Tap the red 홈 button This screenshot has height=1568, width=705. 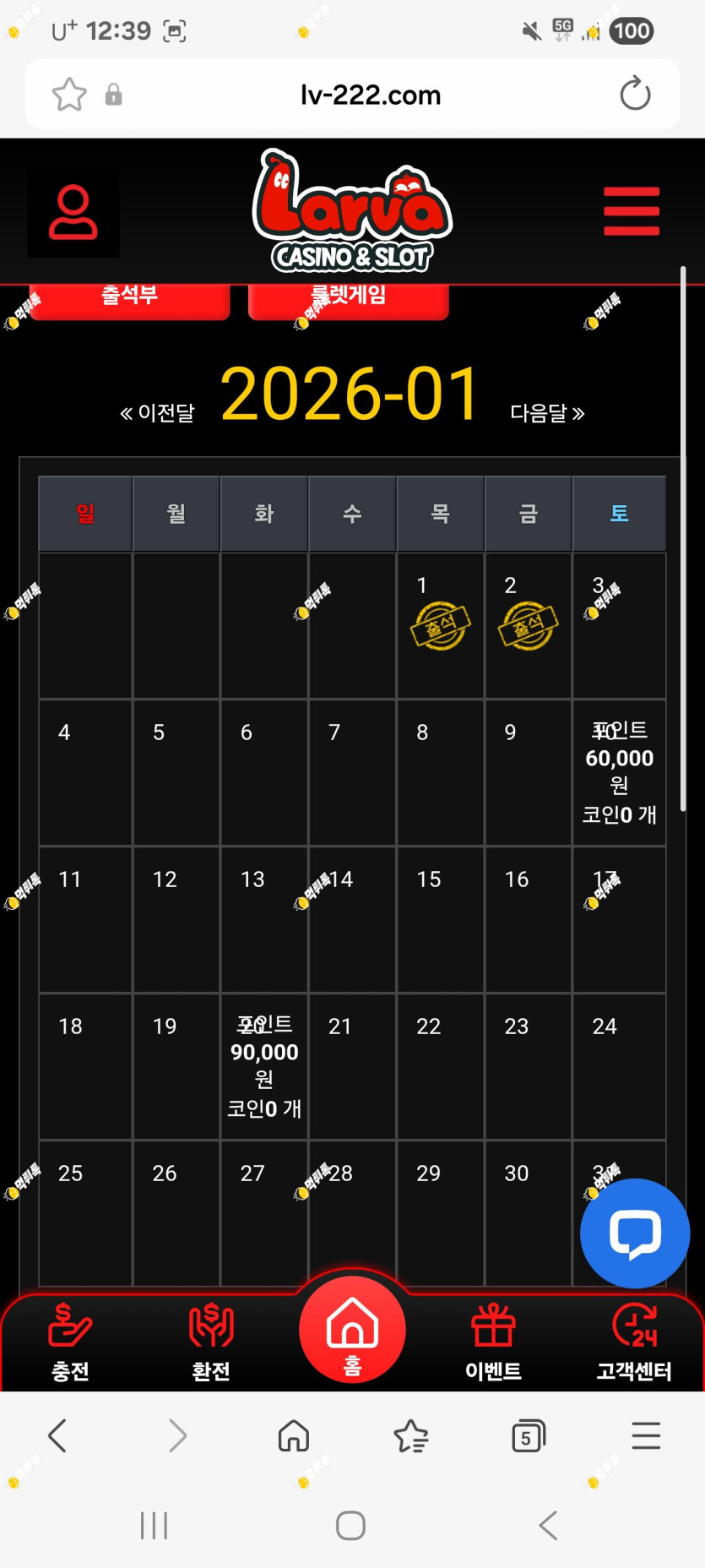[x=352, y=1330]
